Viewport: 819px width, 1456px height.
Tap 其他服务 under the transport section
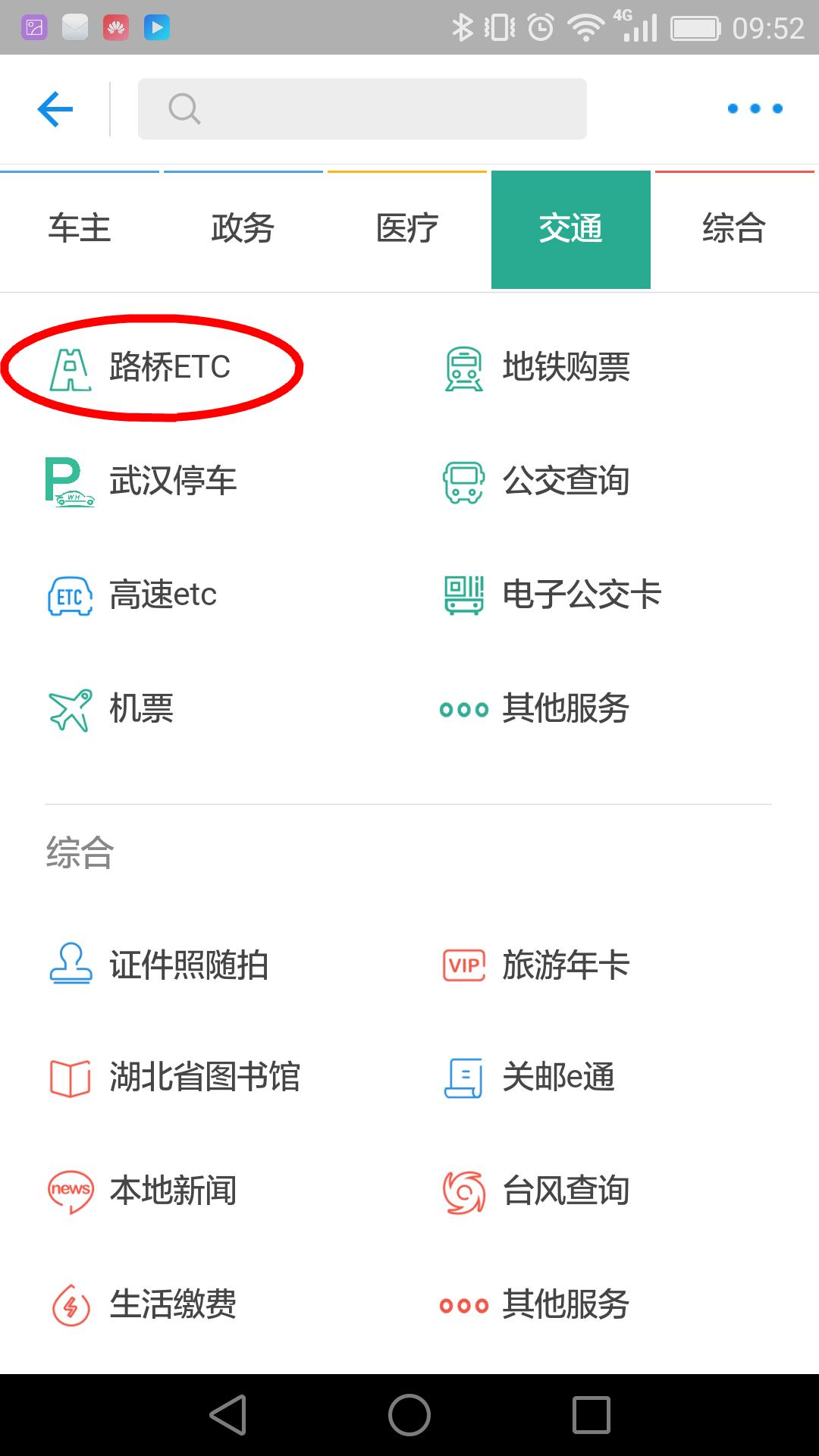565,708
